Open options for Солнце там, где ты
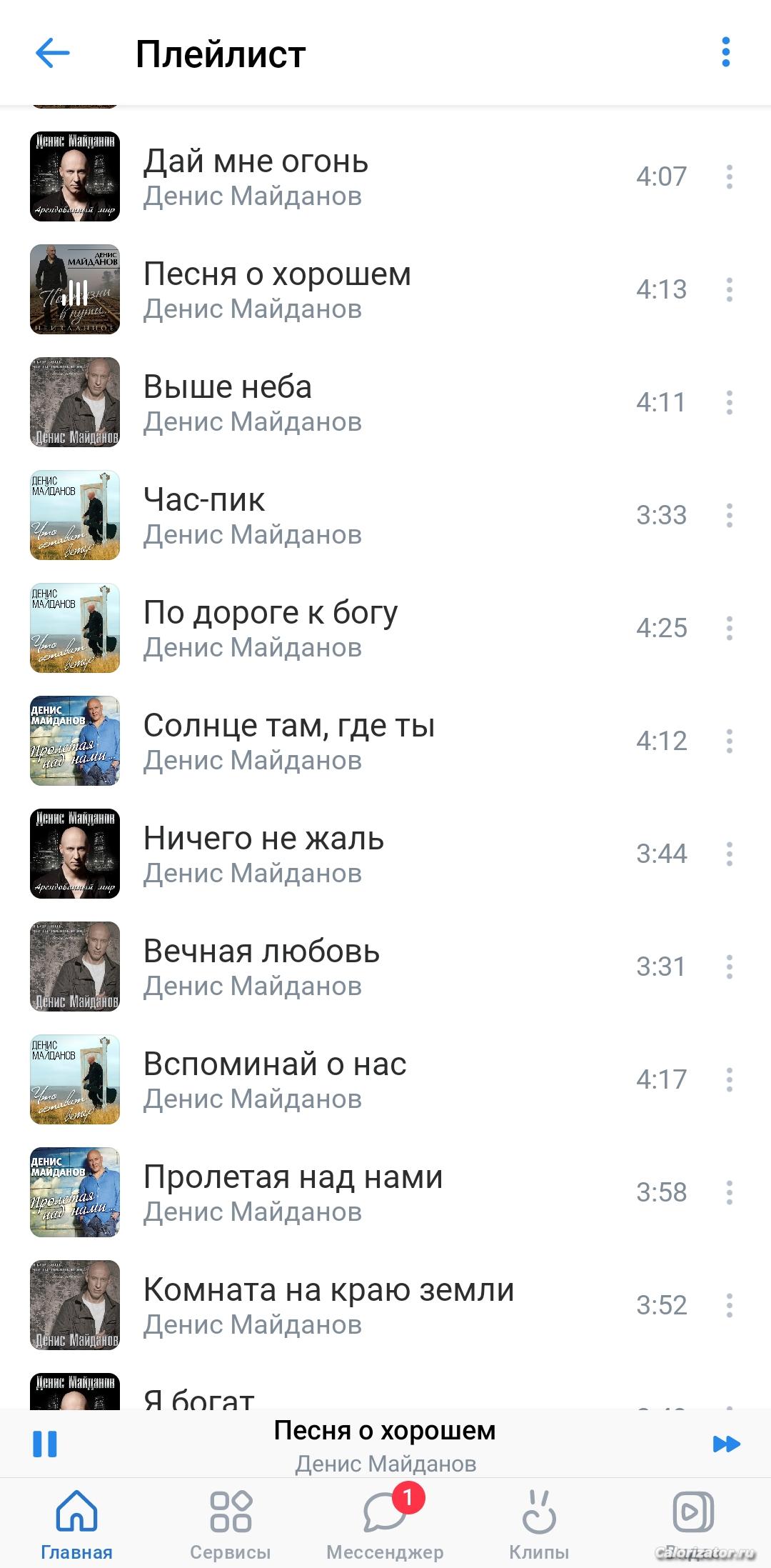The height and width of the screenshot is (1568, 771). point(729,741)
